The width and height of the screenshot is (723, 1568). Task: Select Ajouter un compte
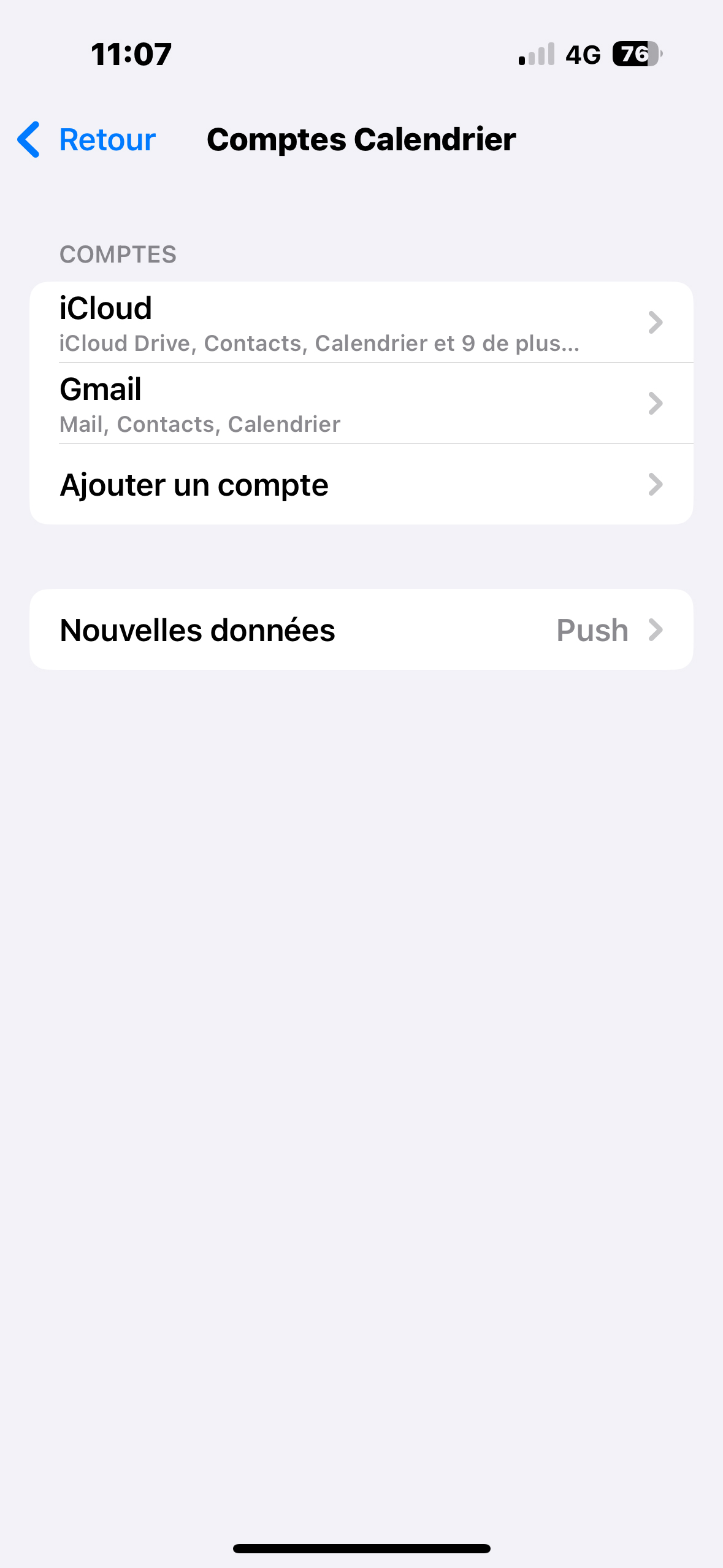[361, 485]
